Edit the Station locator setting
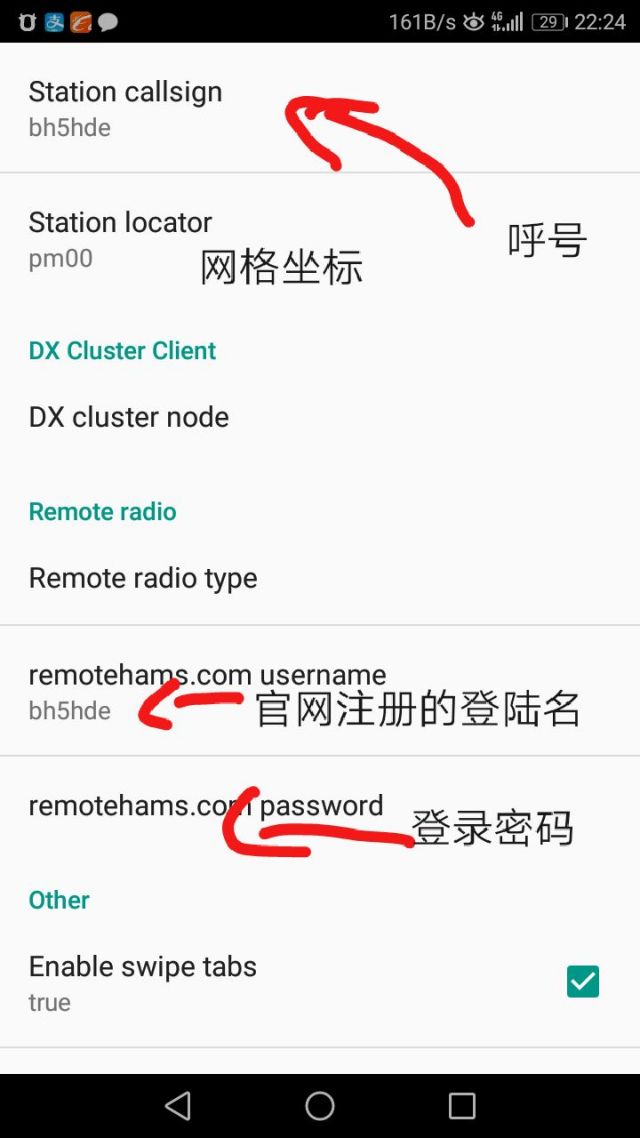This screenshot has width=640, height=1138. (x=320, y=239)
